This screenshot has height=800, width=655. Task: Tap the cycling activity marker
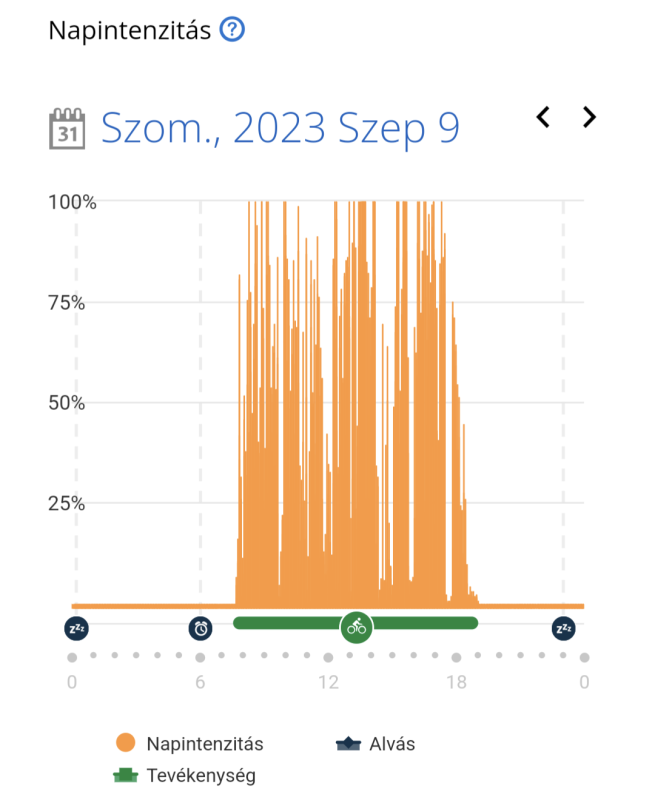pyautogui.click(x=356, y=627)
